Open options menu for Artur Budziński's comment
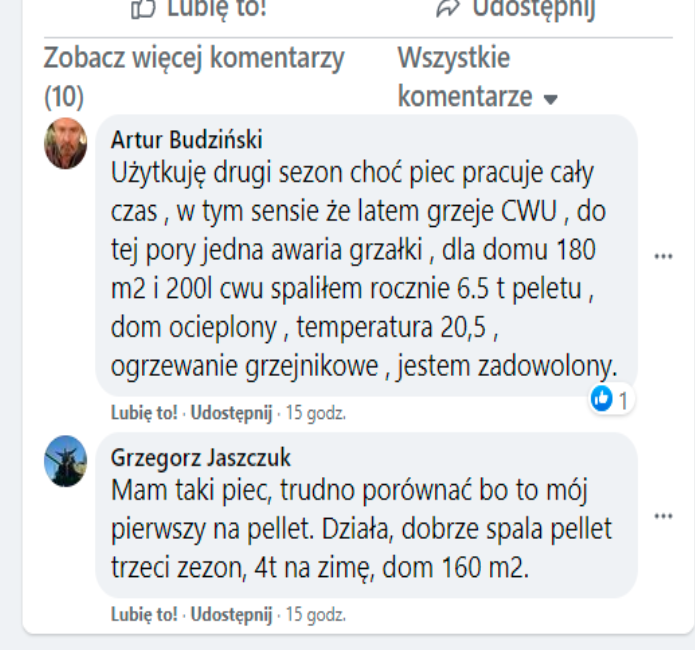 pos(663,256)
